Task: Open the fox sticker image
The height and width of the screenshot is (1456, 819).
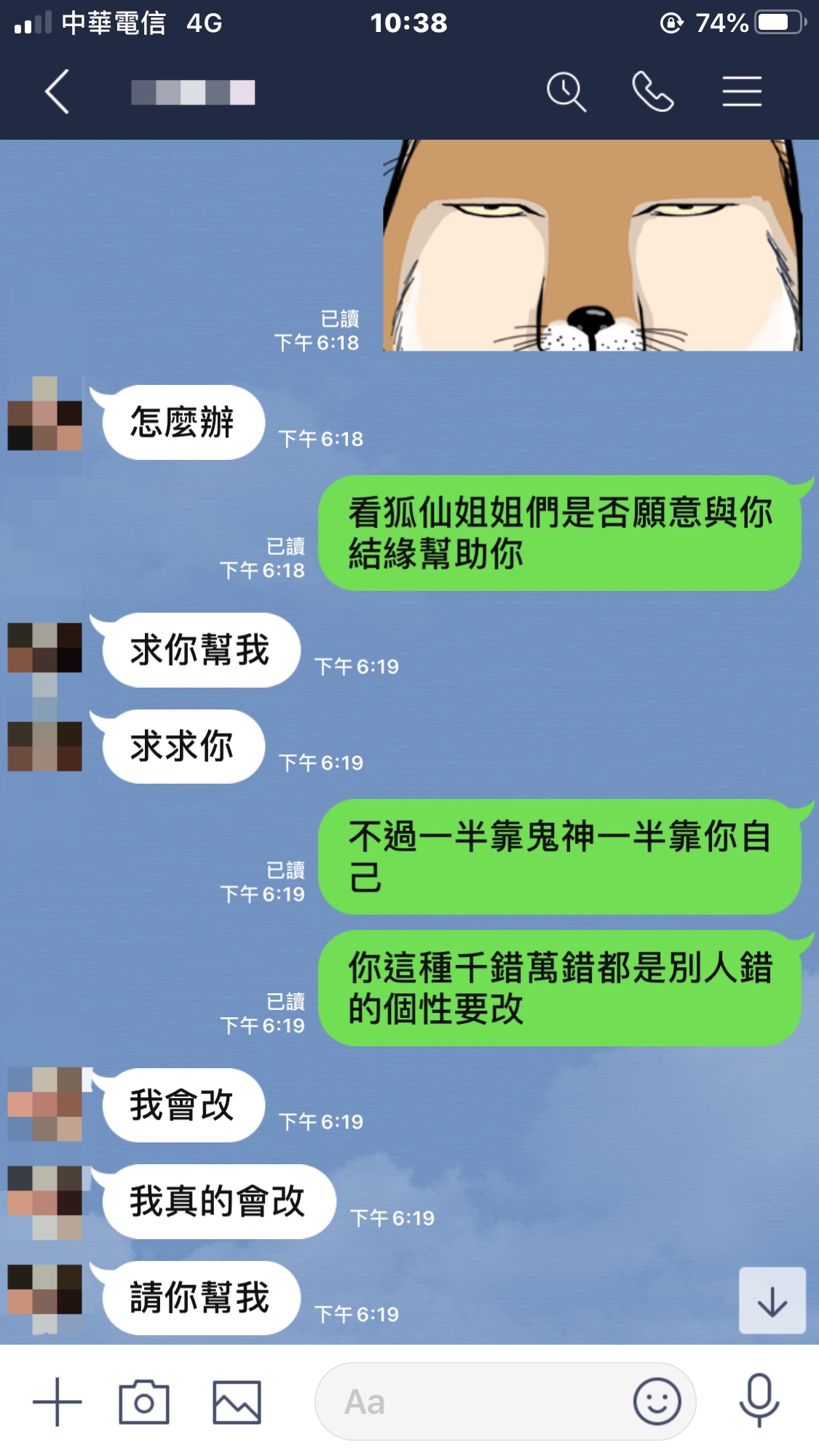Action: 592,245
